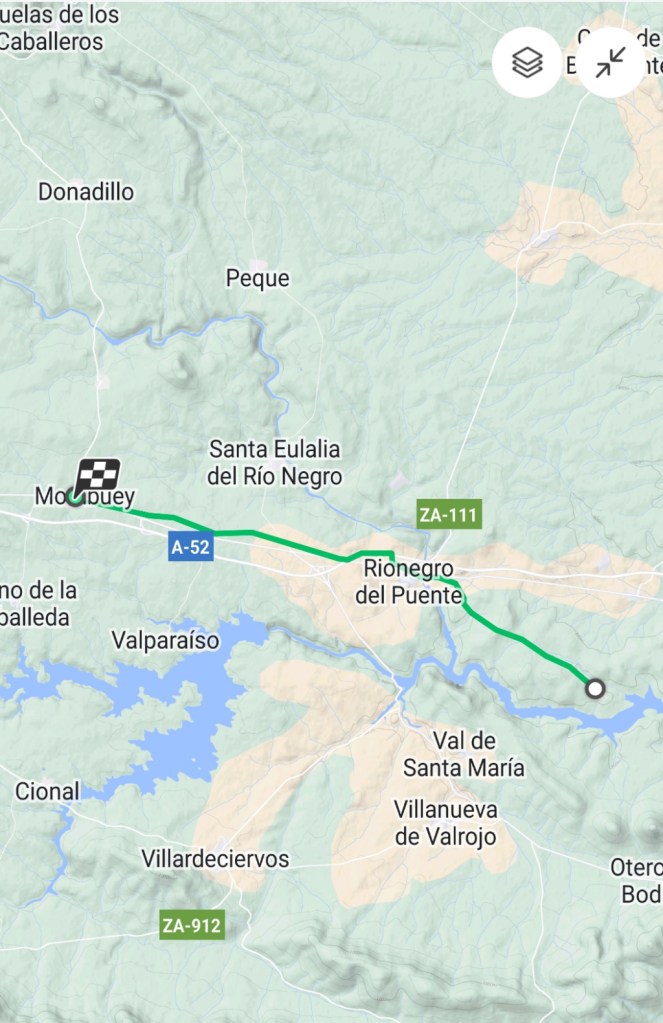
Task: Open the map layers selector
Action: [527, 63]
